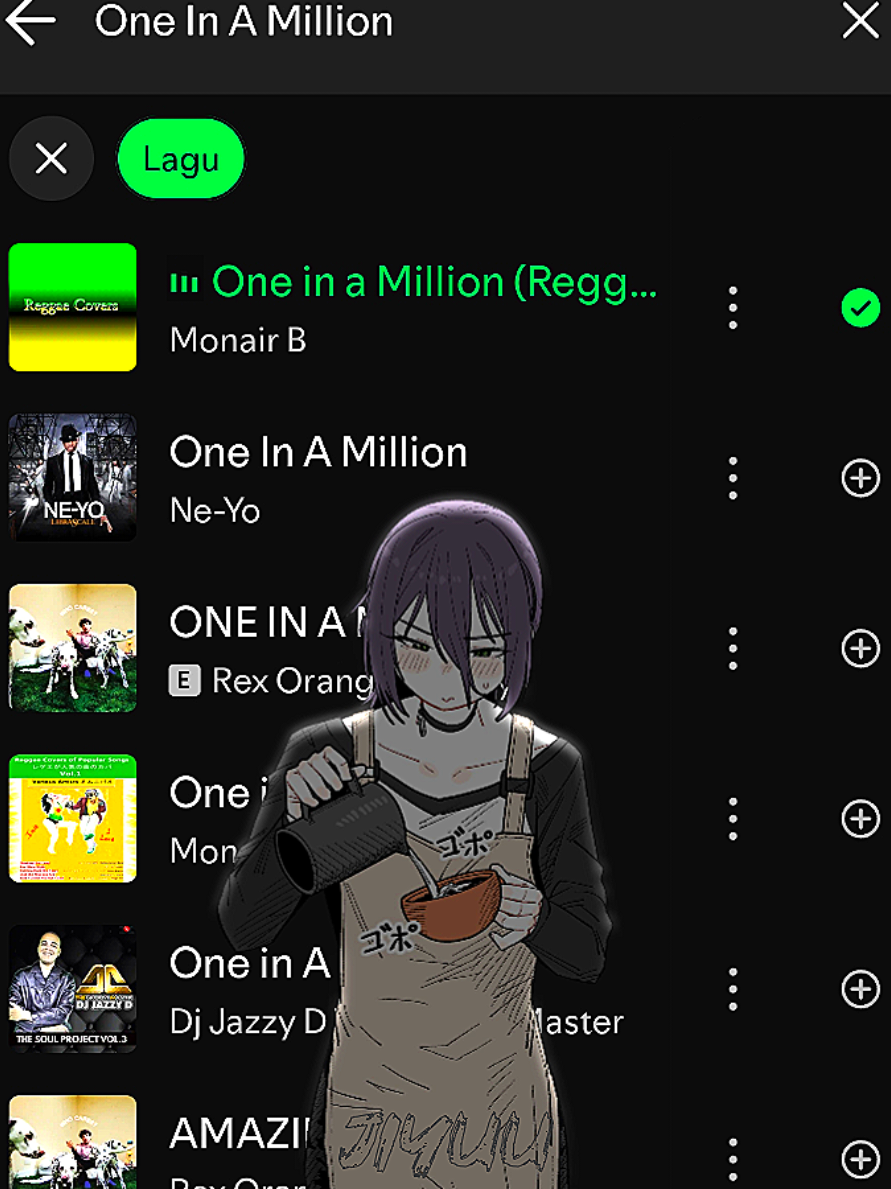
Task: Clear the active search filters with the circular X
Action: click(x=51, y=158)
